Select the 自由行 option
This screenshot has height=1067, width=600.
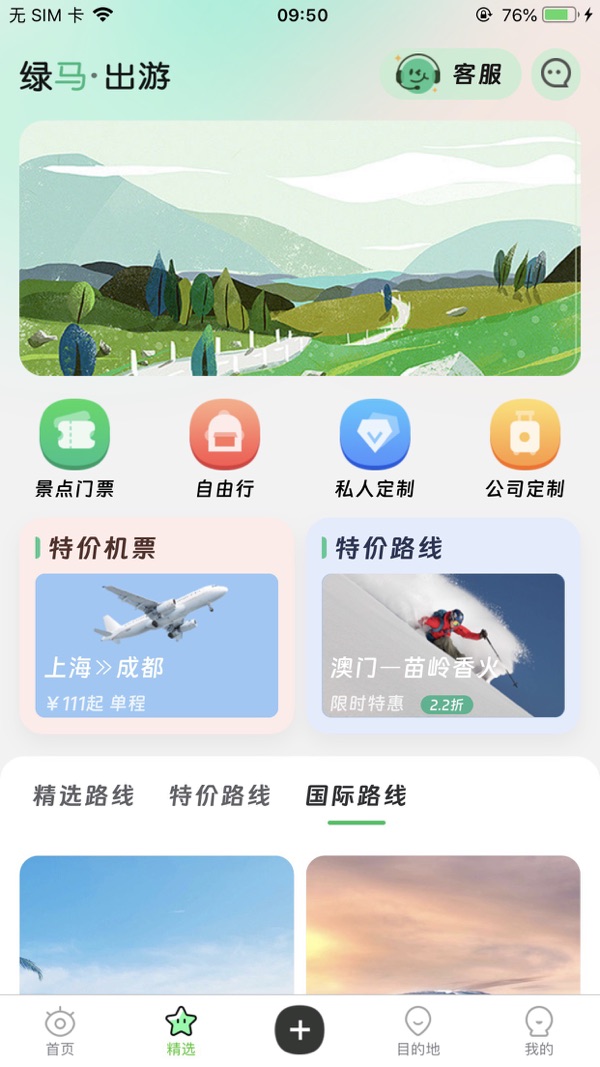point(224,449)
